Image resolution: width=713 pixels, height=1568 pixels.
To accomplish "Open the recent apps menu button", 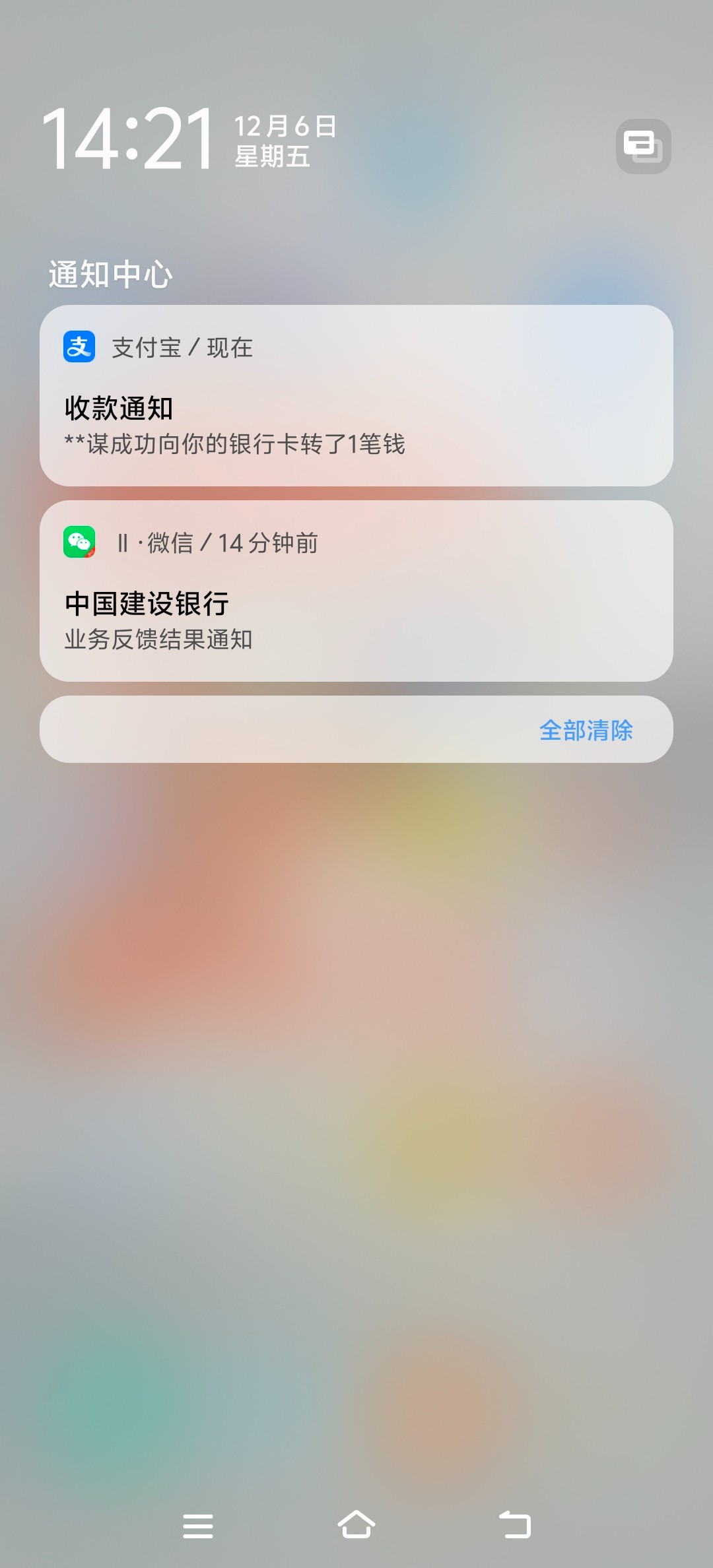I will point(198,1526).
